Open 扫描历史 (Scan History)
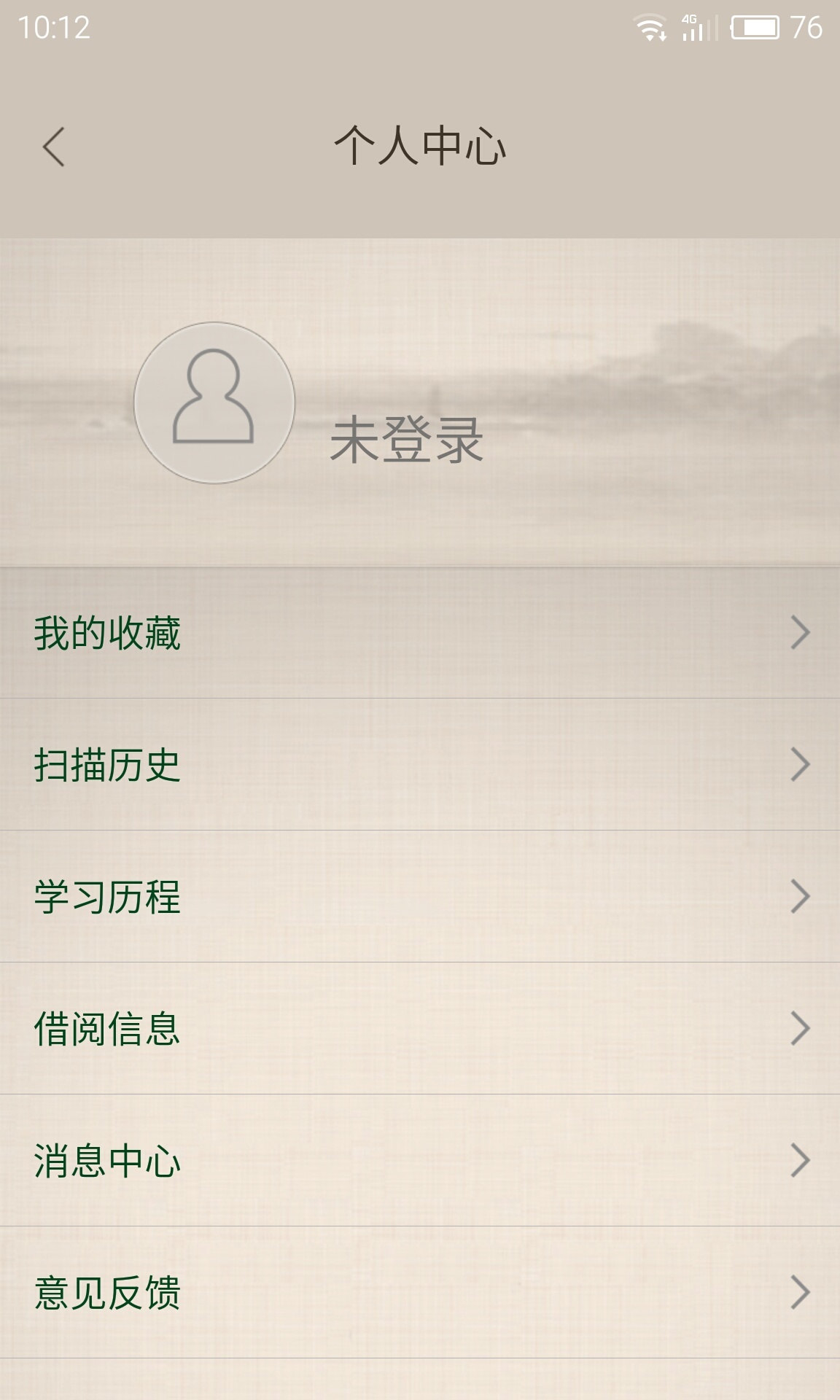This screenshot has height=1400, width=840. (x=420, y=765)
